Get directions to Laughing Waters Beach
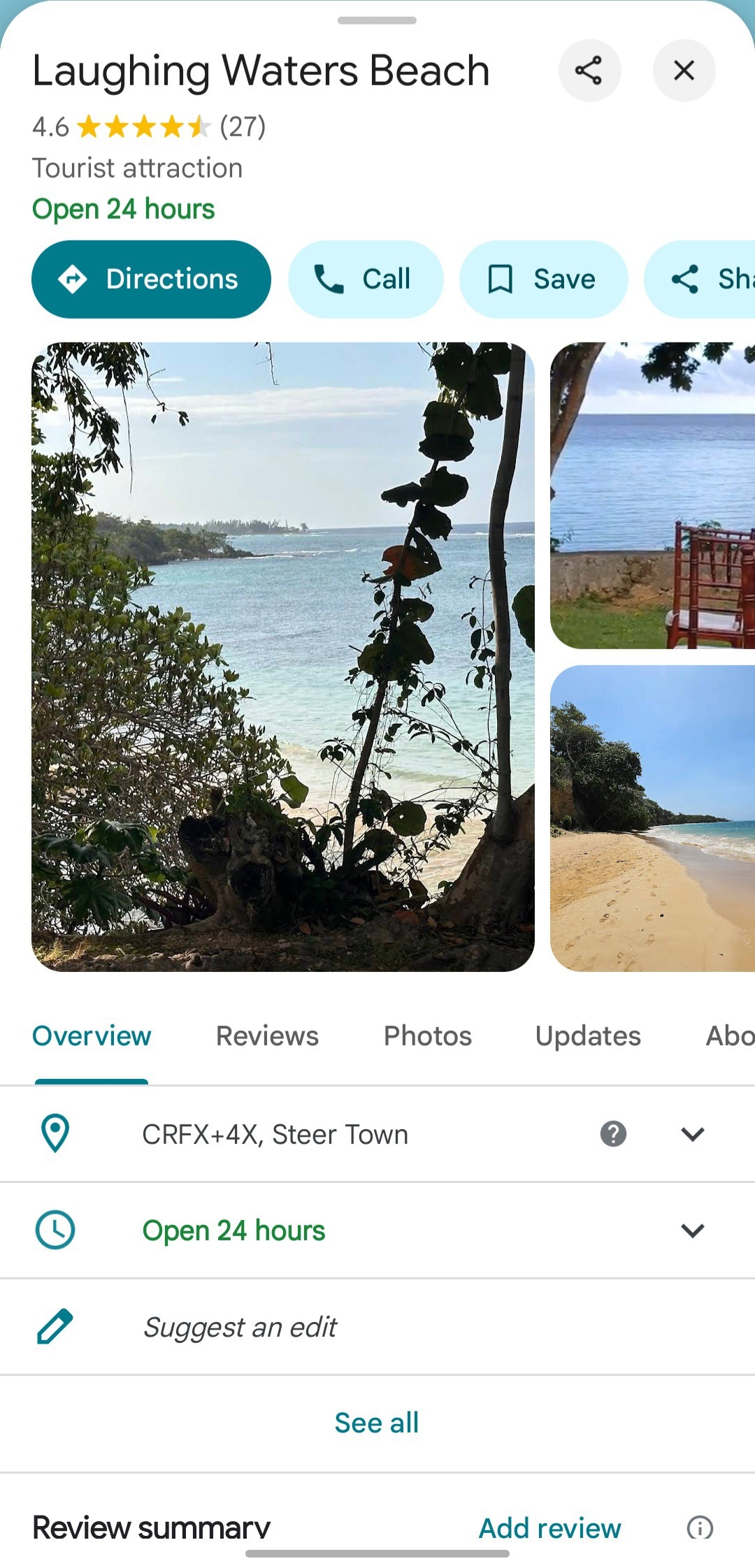755x1568 pixels. coord(151,280)
